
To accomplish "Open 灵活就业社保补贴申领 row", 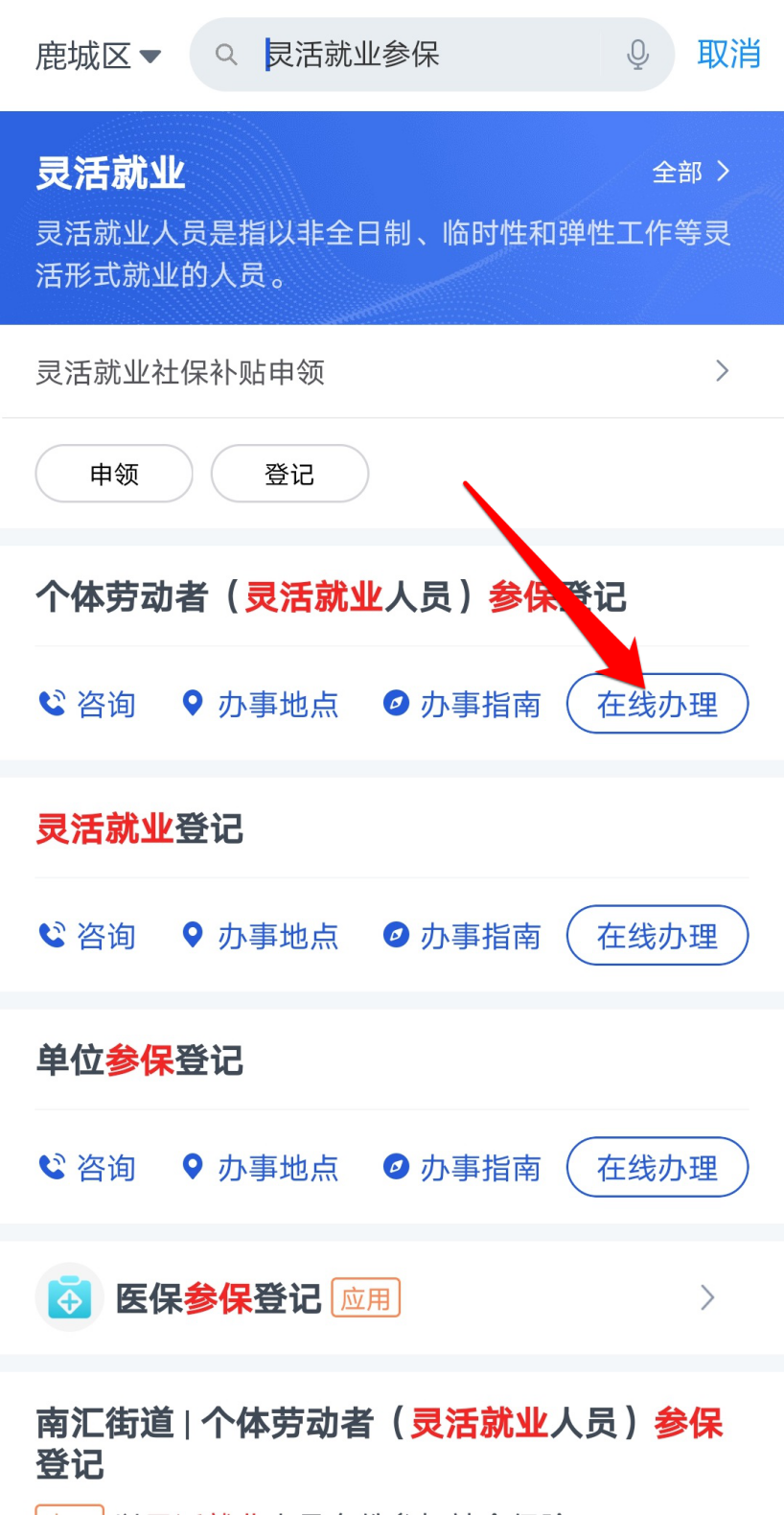I will (x=383, y=371).
